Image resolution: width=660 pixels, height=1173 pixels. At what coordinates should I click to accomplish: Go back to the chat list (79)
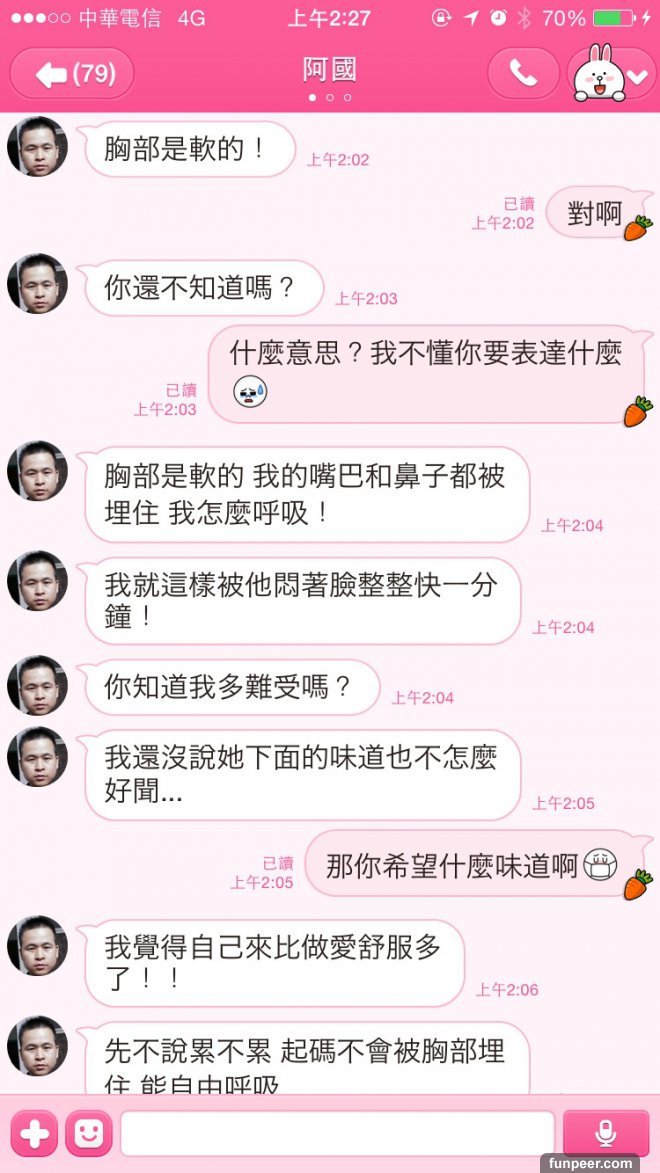click(x=71, y=73)
